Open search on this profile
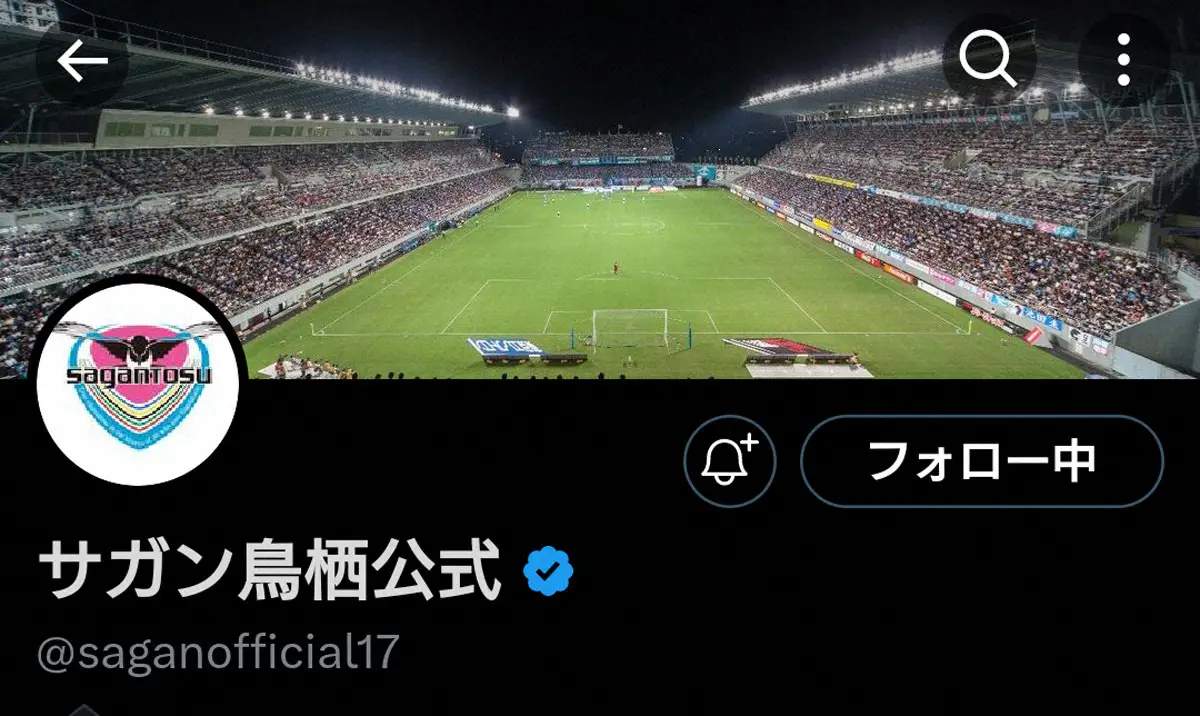 pyautogui.click(x=988, y=62)
